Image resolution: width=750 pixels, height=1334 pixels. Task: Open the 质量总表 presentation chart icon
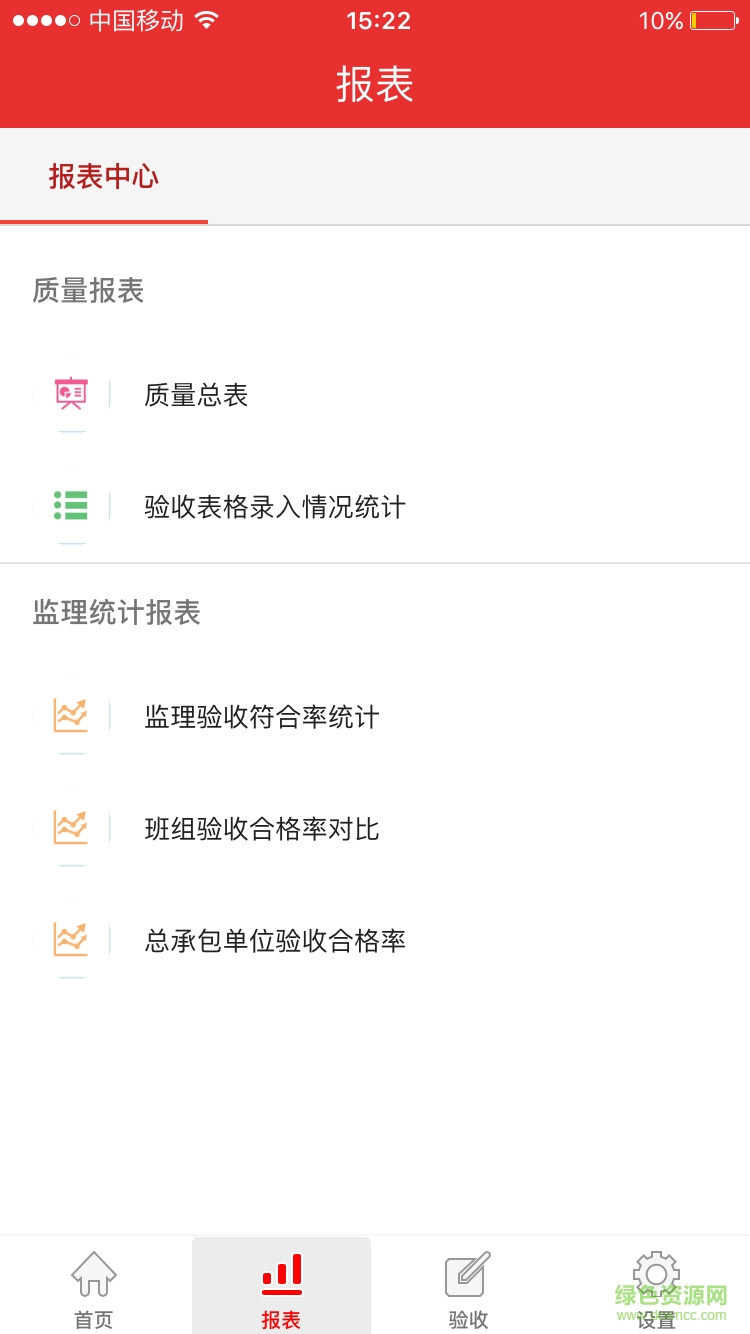(x=71, y=394)
